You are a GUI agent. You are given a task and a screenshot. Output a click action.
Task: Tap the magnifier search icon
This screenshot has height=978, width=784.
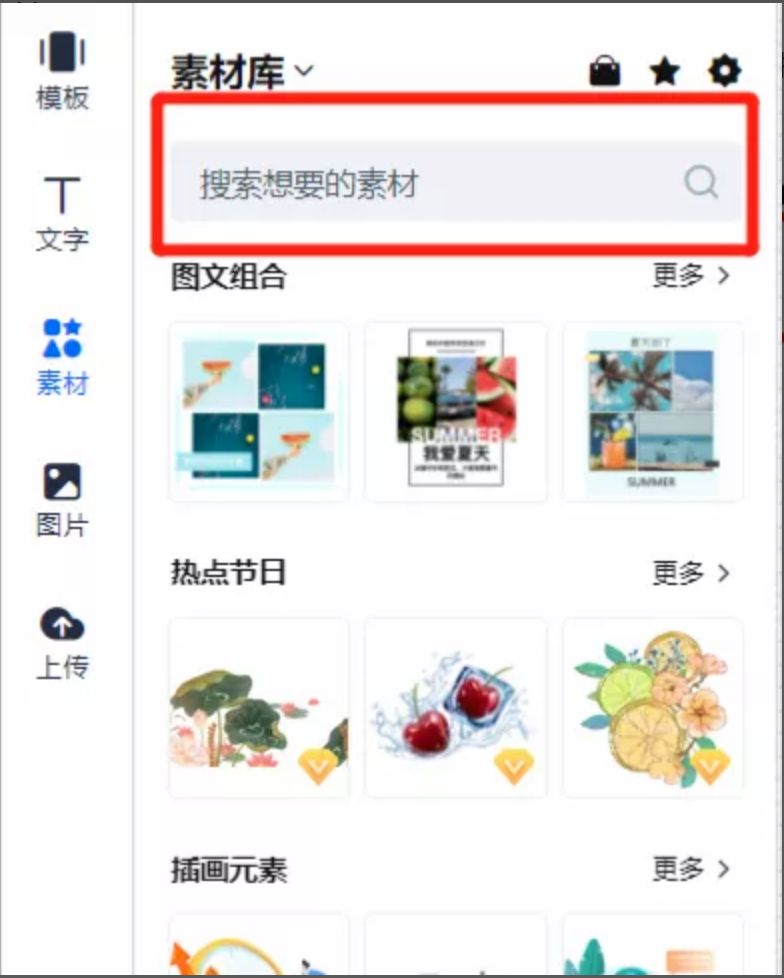701,182
